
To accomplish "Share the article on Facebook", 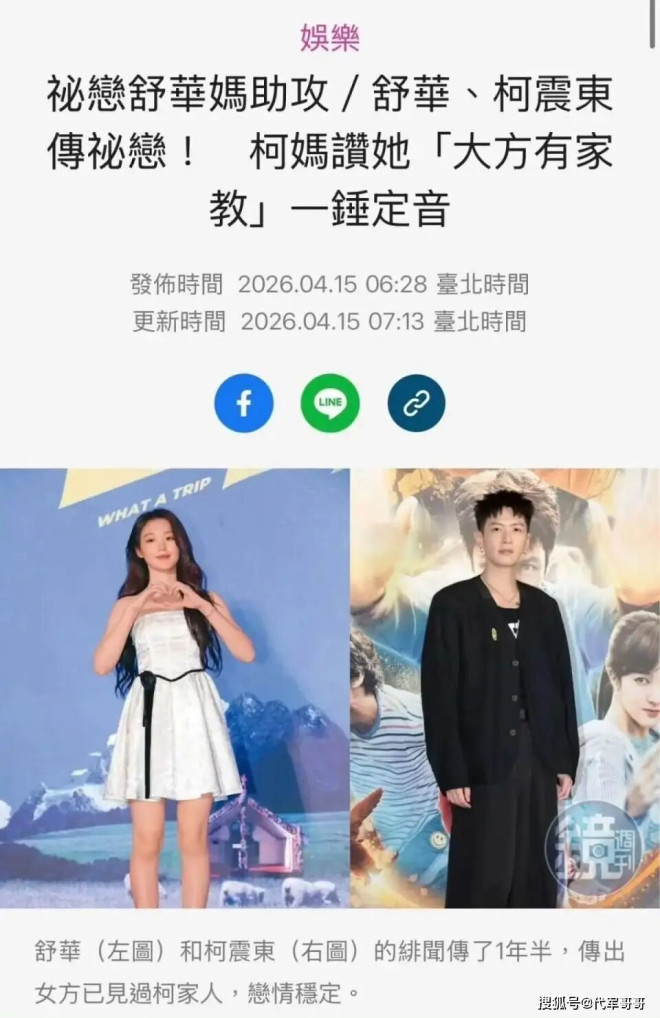I will coord(243,403).
